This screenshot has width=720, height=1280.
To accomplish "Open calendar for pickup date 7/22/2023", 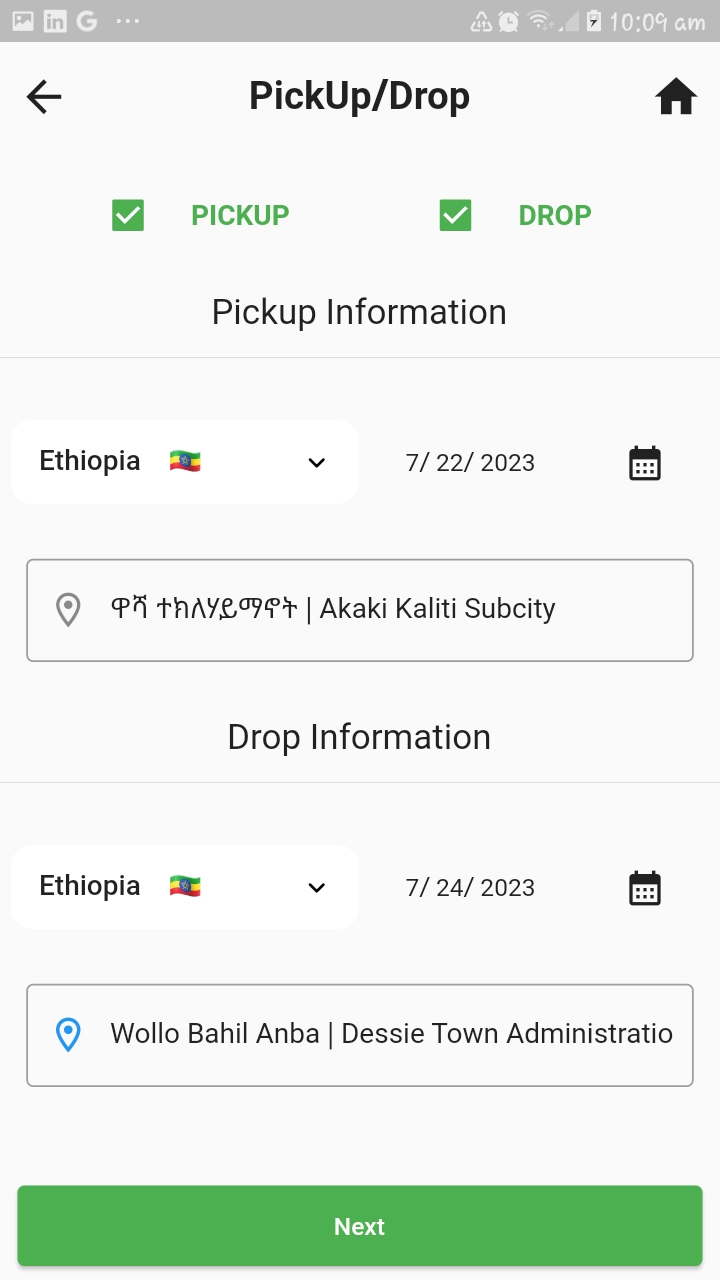I will point(645,463).
